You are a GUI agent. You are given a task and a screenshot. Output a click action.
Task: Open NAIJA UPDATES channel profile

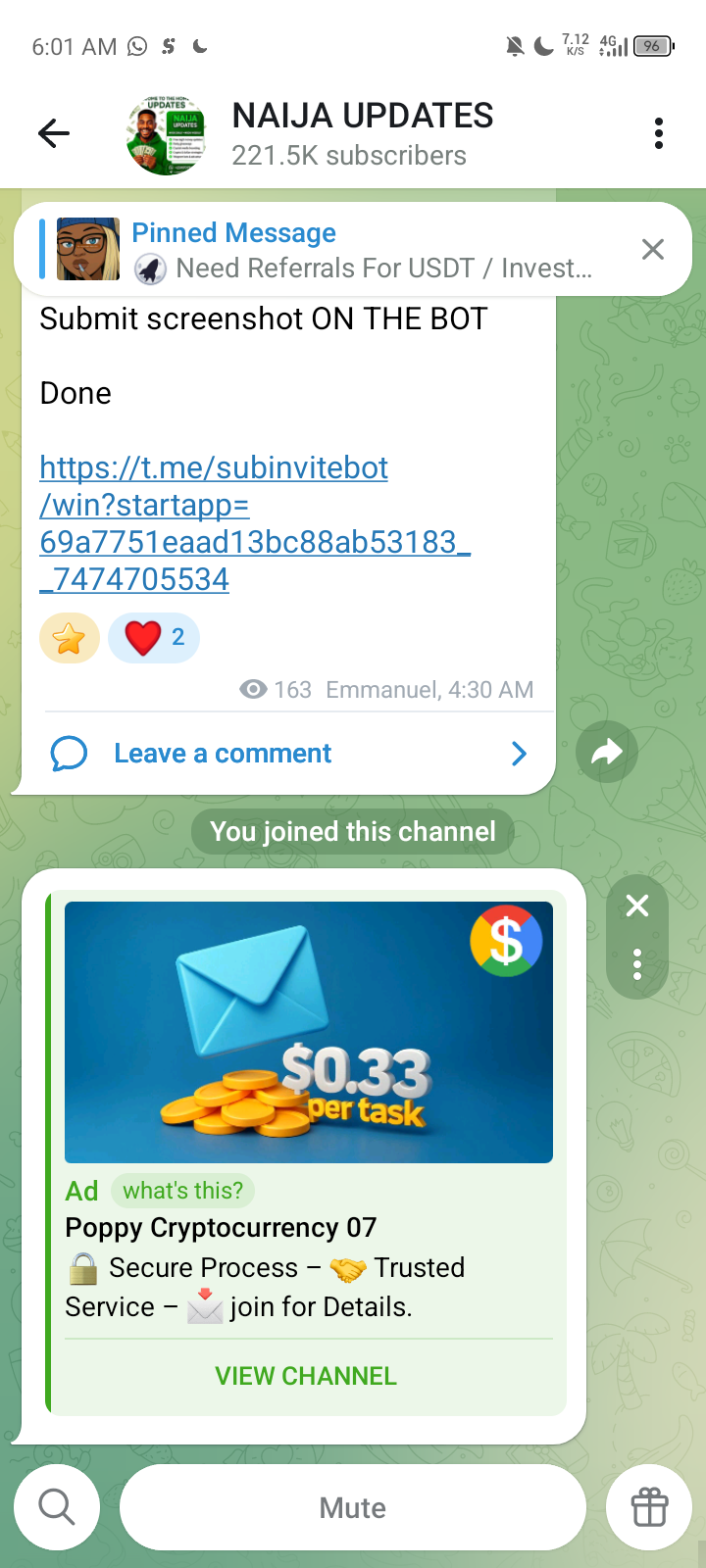[363, 133]
